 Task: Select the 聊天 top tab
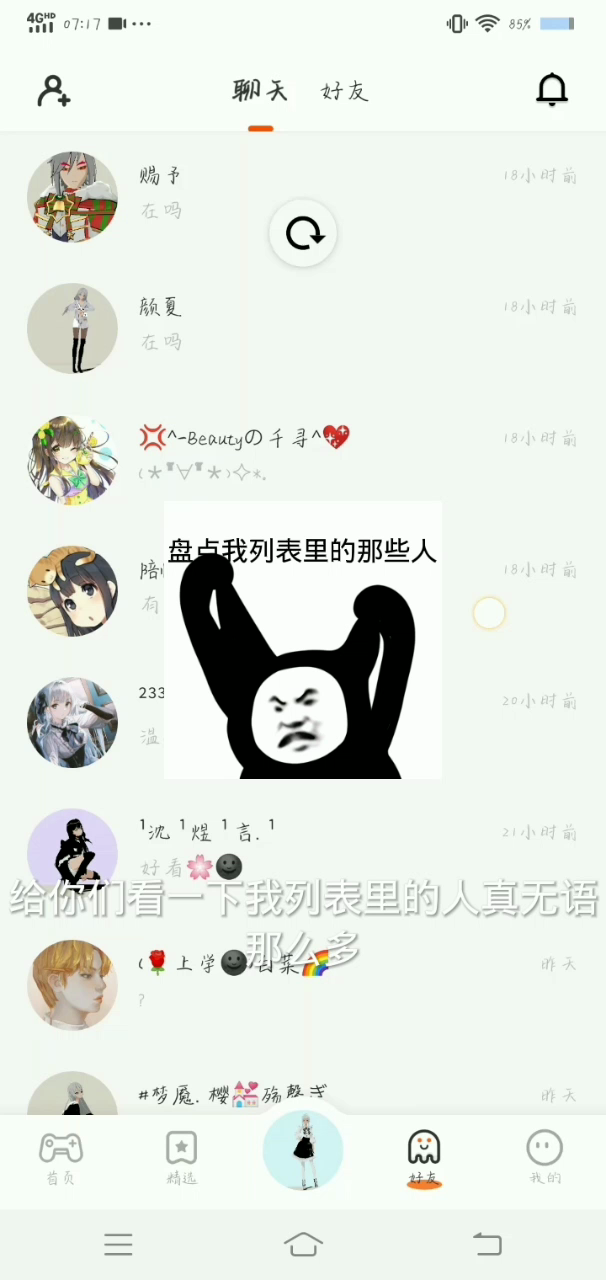tap(260, 92)
